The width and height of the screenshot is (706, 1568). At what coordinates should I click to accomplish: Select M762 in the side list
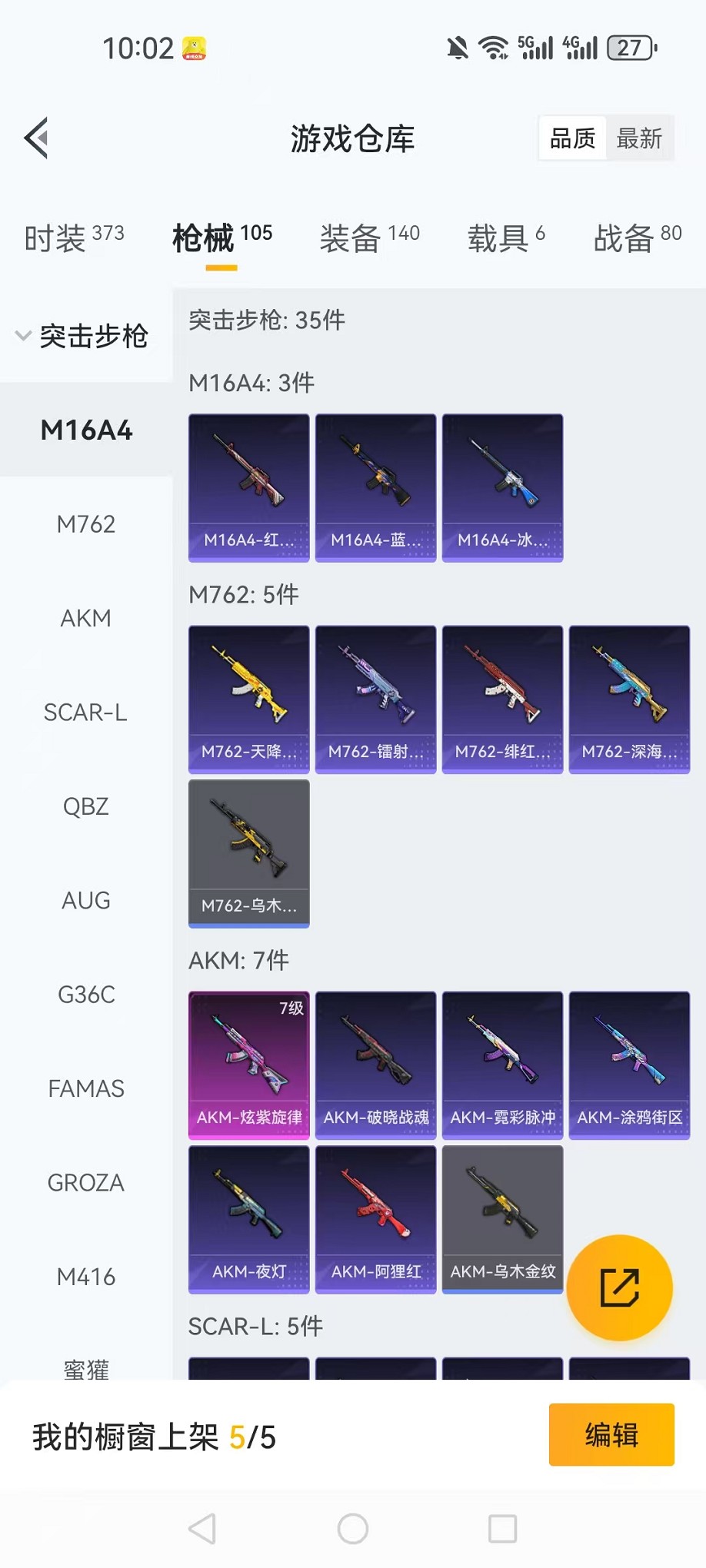tap(86, 524)
